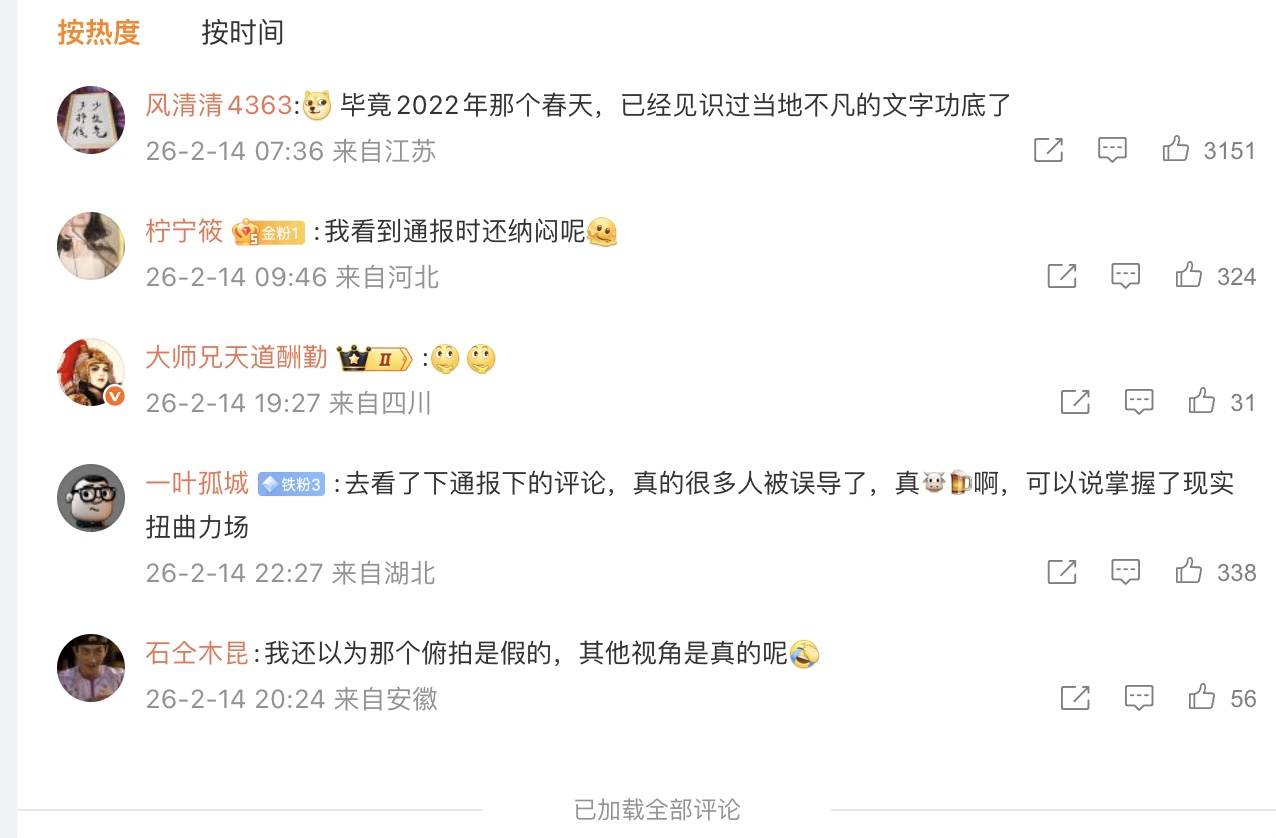Switch to 按时间 sorting tab
The image size is (1276, 838).
[243, 33]
